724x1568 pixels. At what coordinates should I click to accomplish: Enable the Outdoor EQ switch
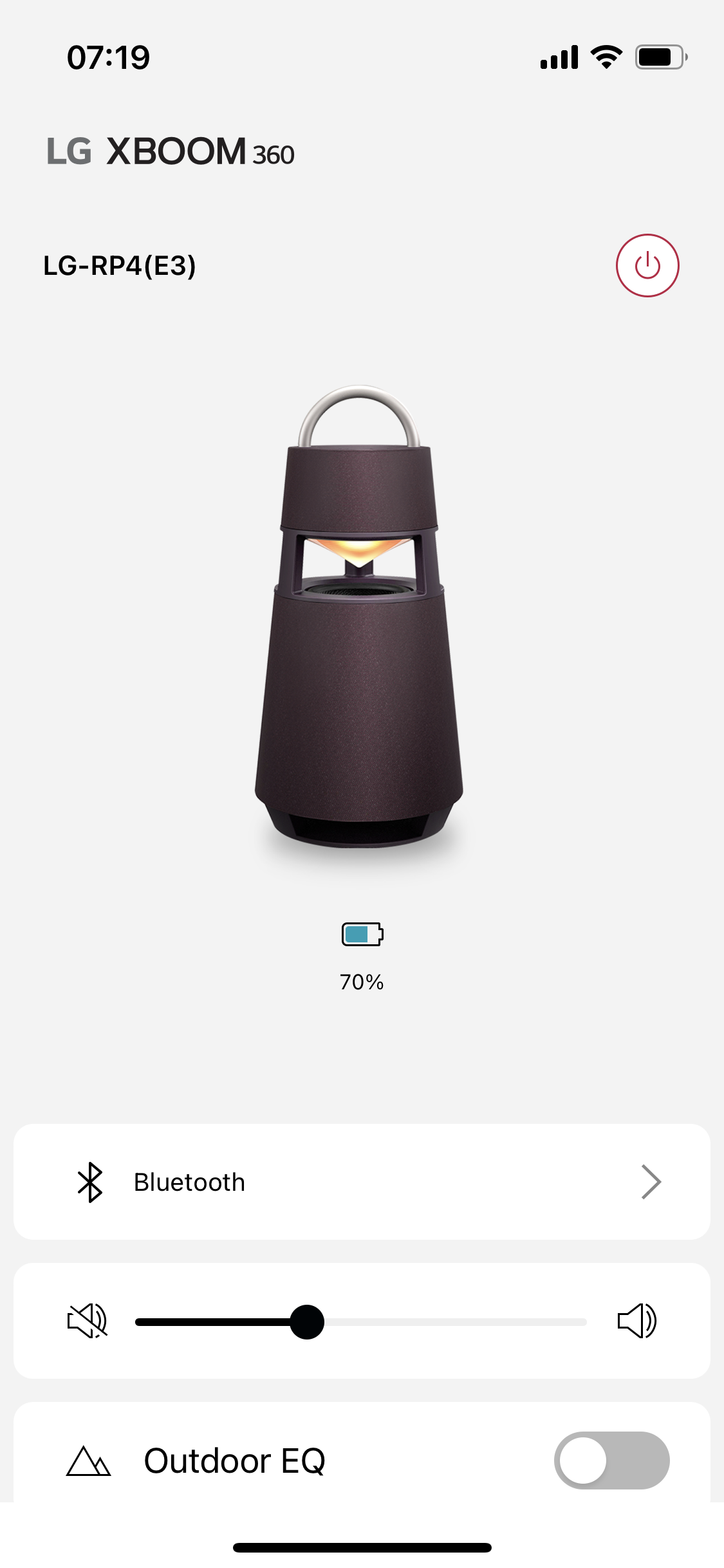click(611, 1460)
